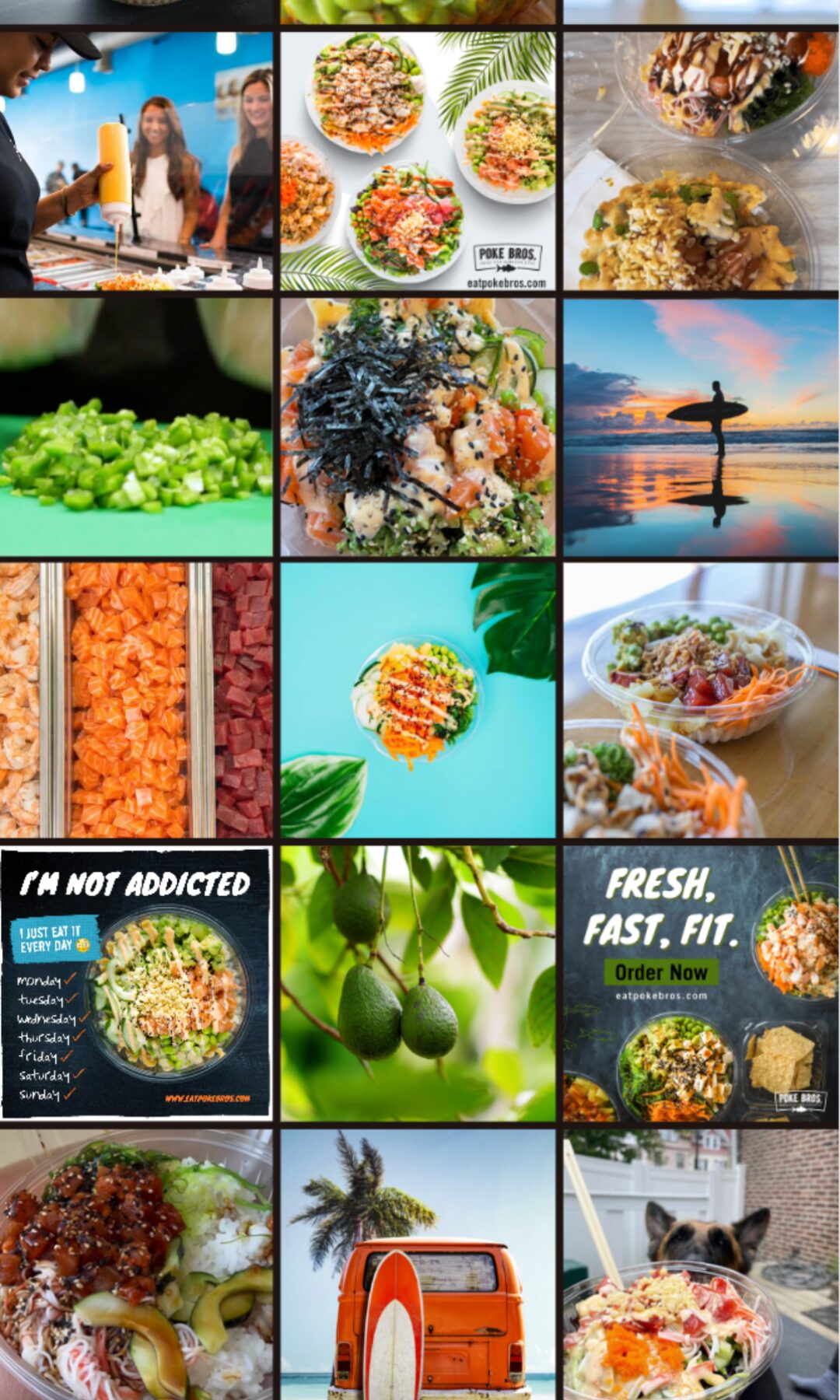The width and height of the screenshot is (840, 1400).
Task: Open the "I'm Not Addicted" post
Action: coord(136,983)
